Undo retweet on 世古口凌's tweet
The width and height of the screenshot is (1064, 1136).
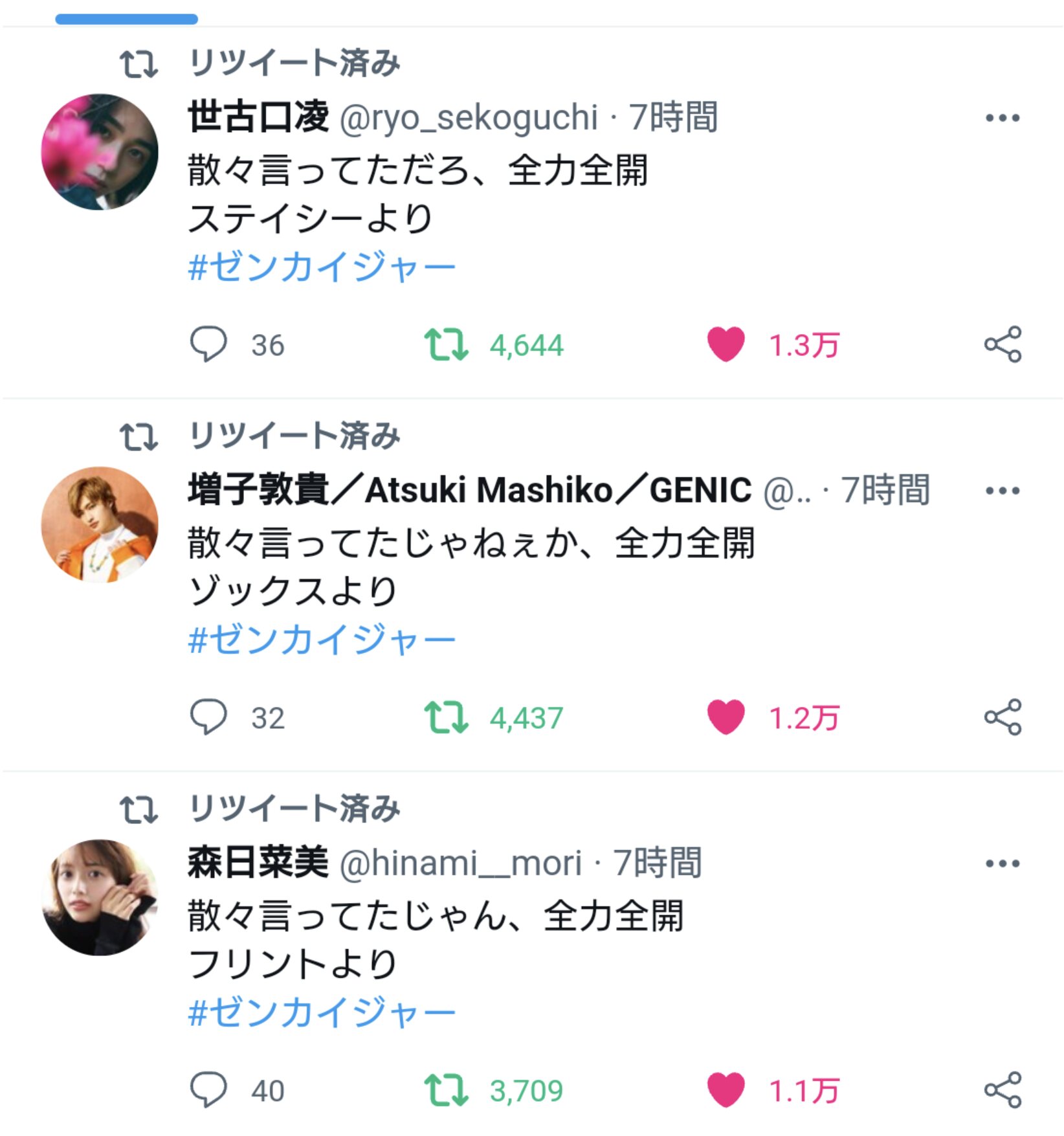coord(446,344)
